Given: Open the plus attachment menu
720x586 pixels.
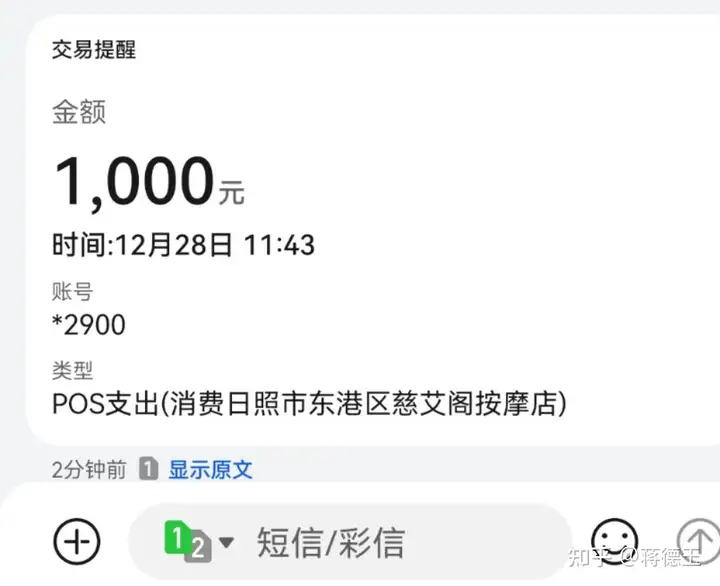Looking at the screenshot, I should click(x=77, y=542).
